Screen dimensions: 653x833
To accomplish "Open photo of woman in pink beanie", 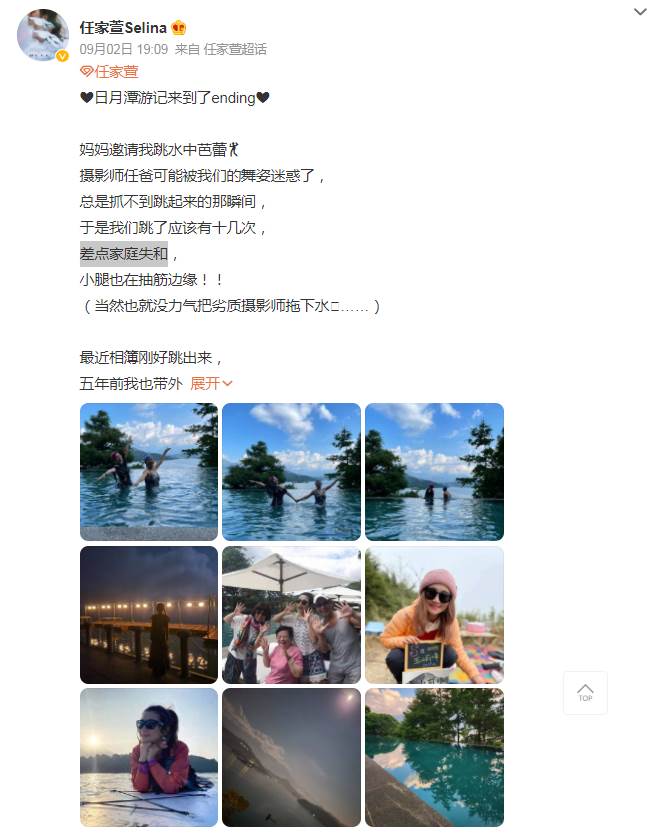I will point(434,614).
